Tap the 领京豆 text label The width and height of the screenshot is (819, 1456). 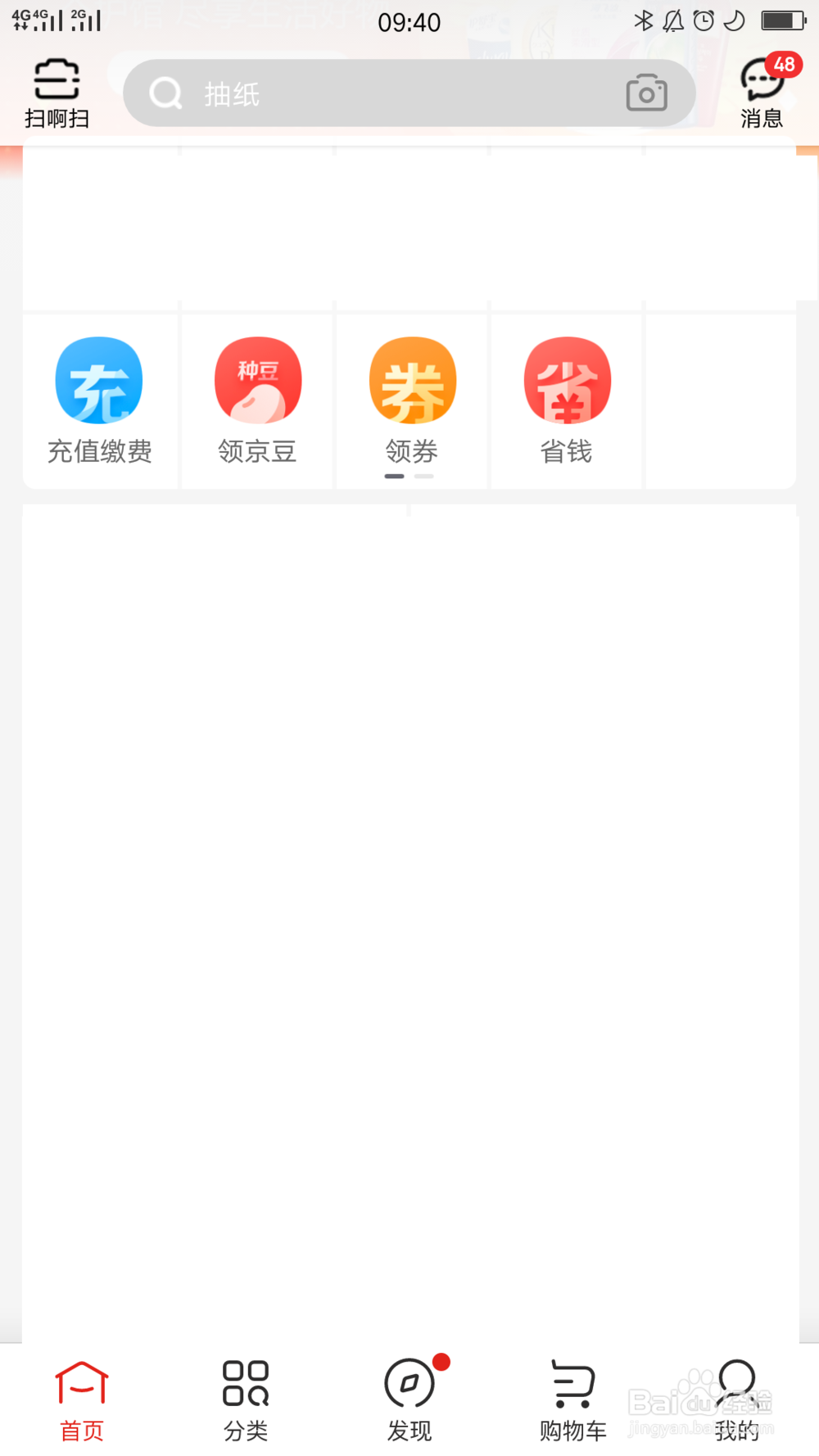(256, 451)
